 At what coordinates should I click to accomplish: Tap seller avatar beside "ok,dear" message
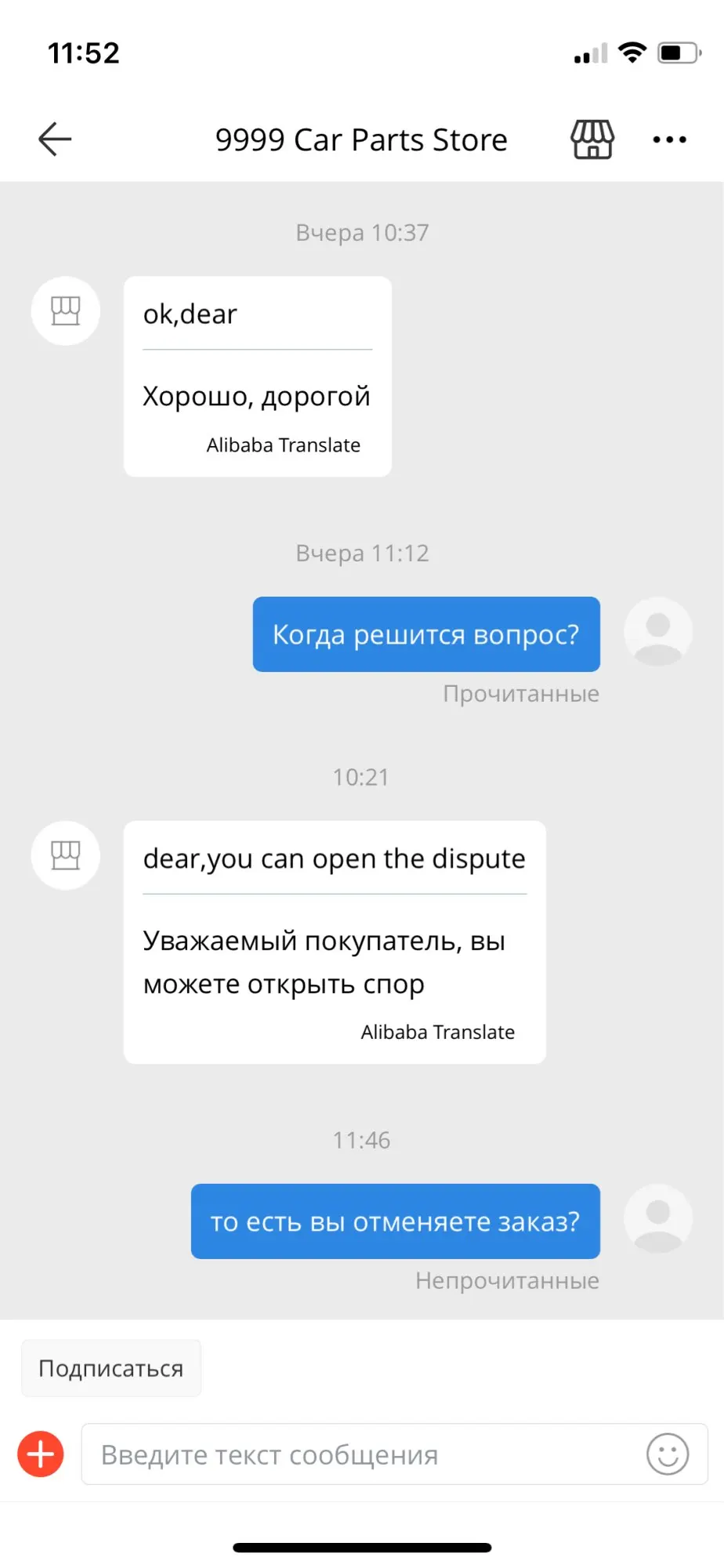66,311
